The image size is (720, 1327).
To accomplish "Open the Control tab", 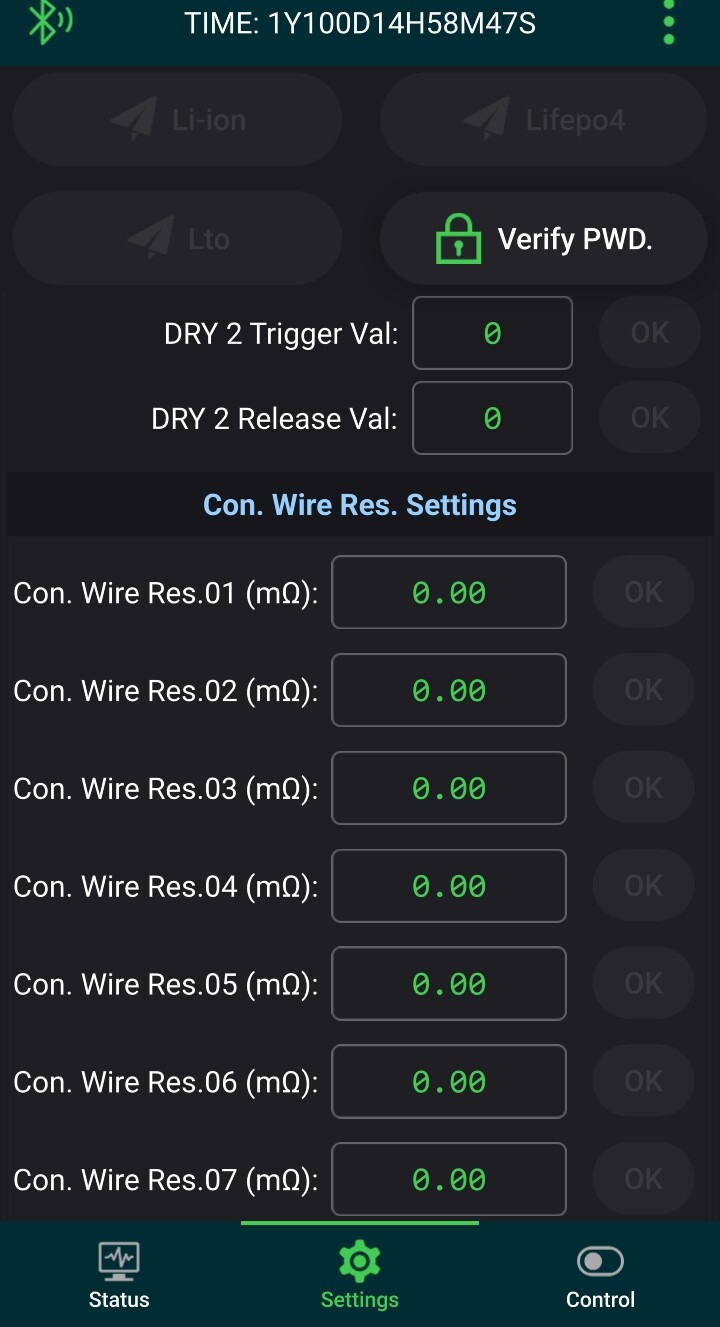I will pos(600,1275).
